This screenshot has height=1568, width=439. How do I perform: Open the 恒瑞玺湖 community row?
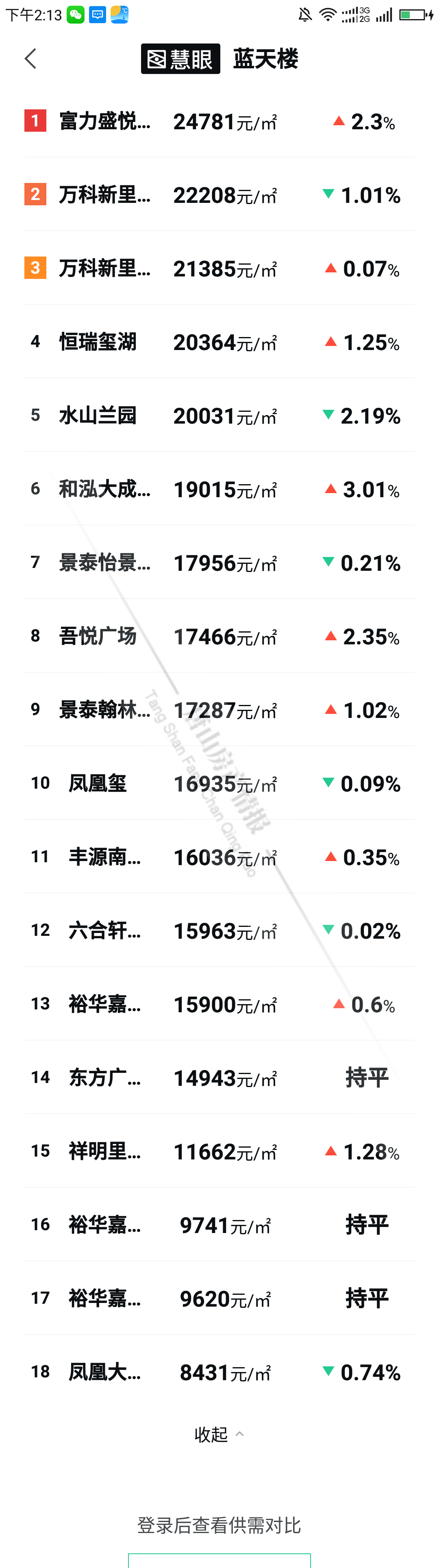[98, 342]
